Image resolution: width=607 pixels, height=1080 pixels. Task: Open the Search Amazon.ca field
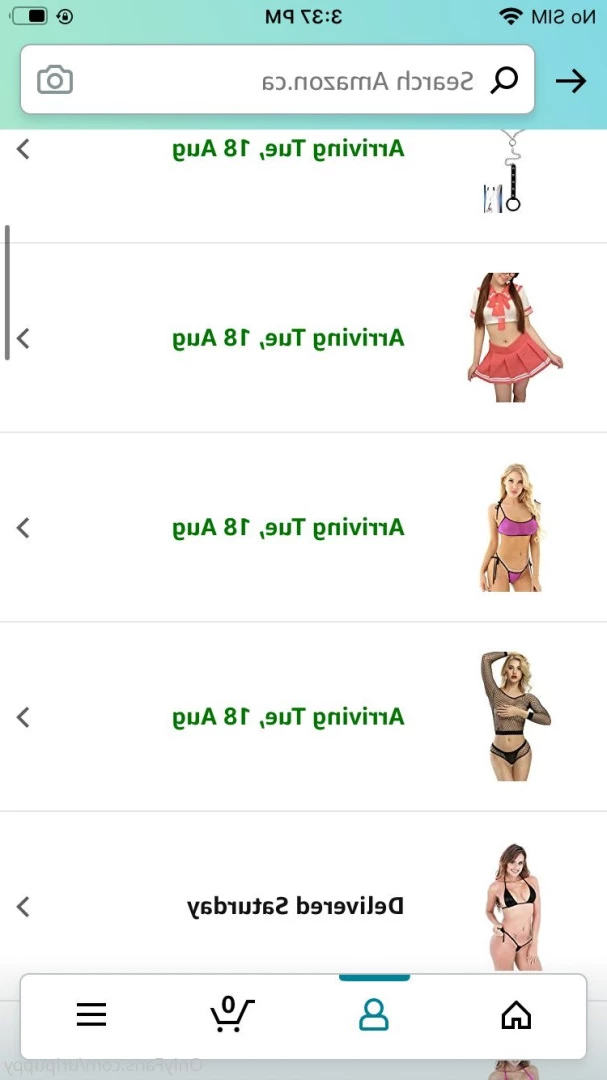click(278, 80)
